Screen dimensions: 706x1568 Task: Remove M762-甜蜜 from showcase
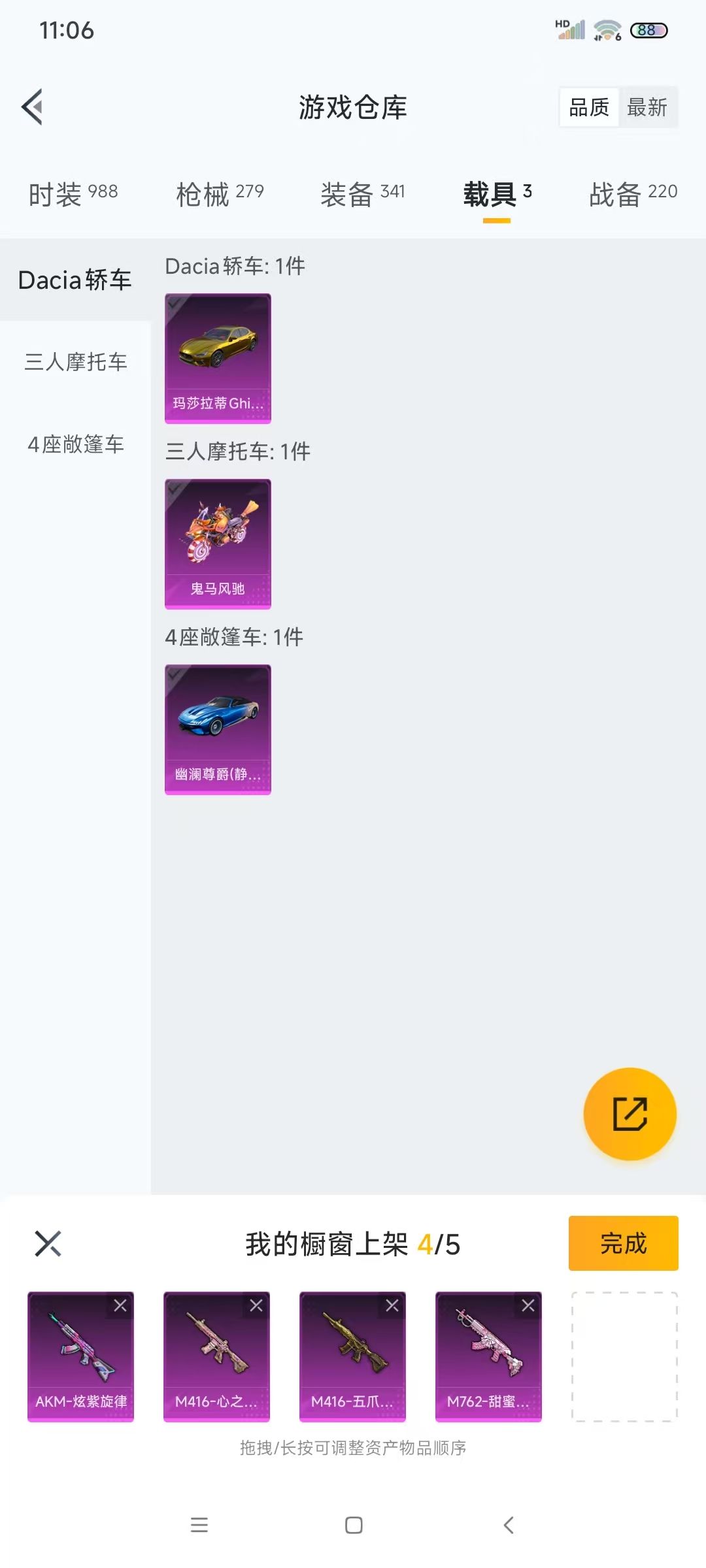click(x=528, y=1305)
